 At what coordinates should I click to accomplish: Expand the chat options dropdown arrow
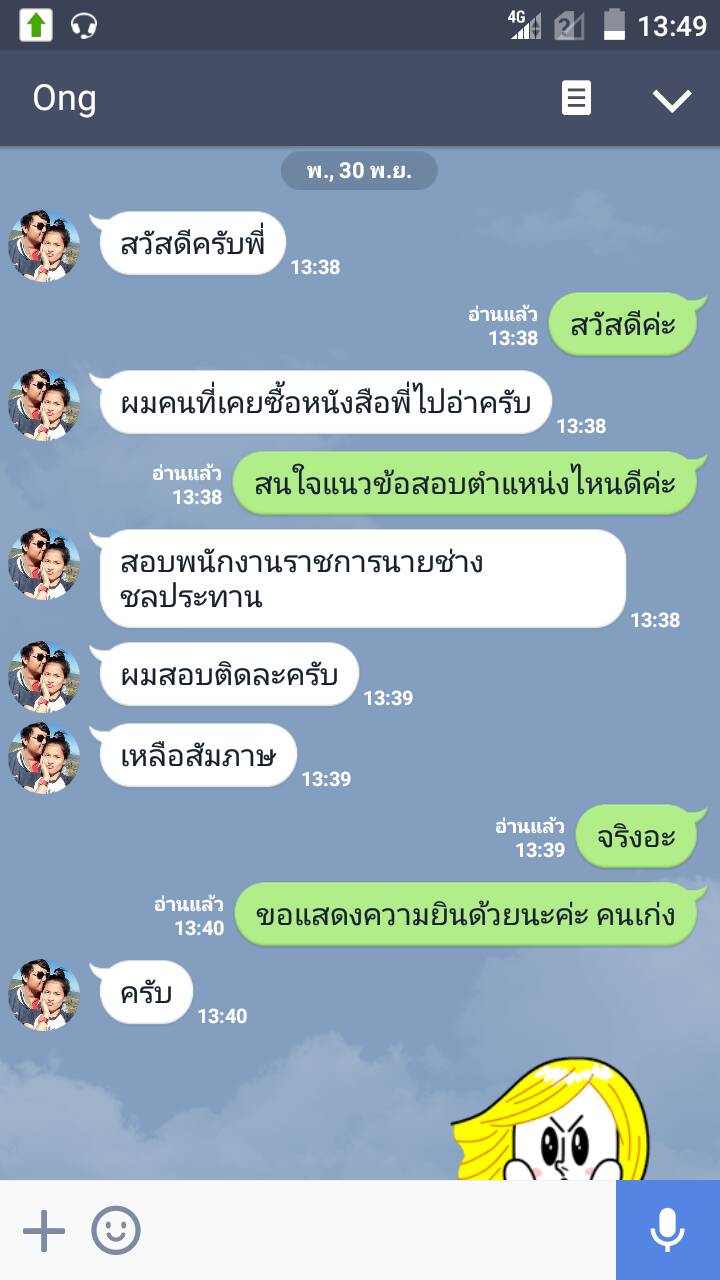671,99
